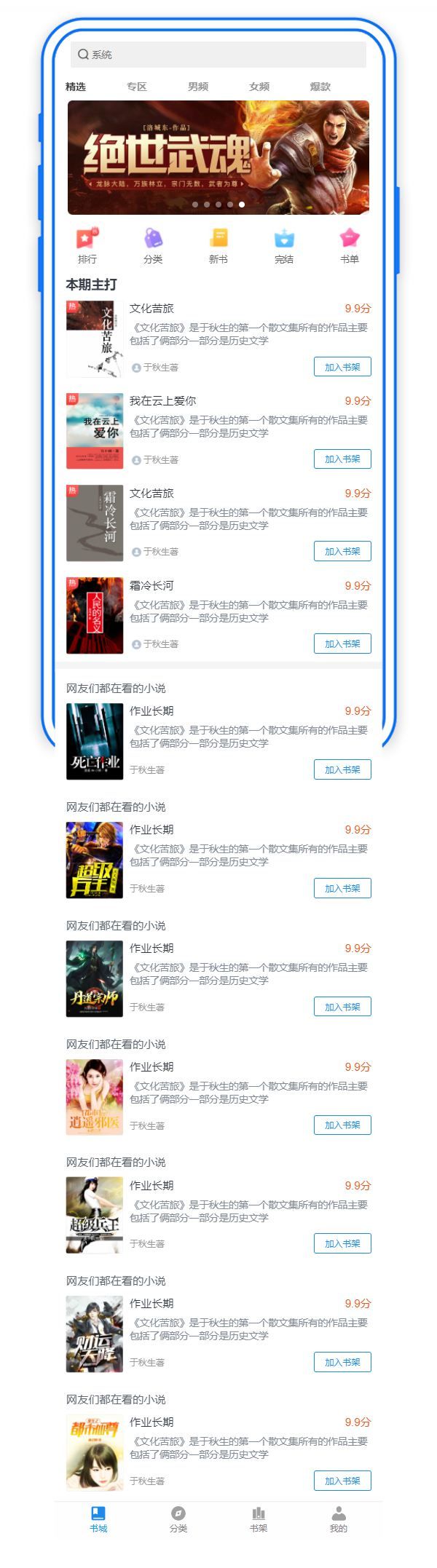Add 我在云上爱你 to the bookshelf
The width and height of the screenshot is (437, 1568).
tap(342, 459)
